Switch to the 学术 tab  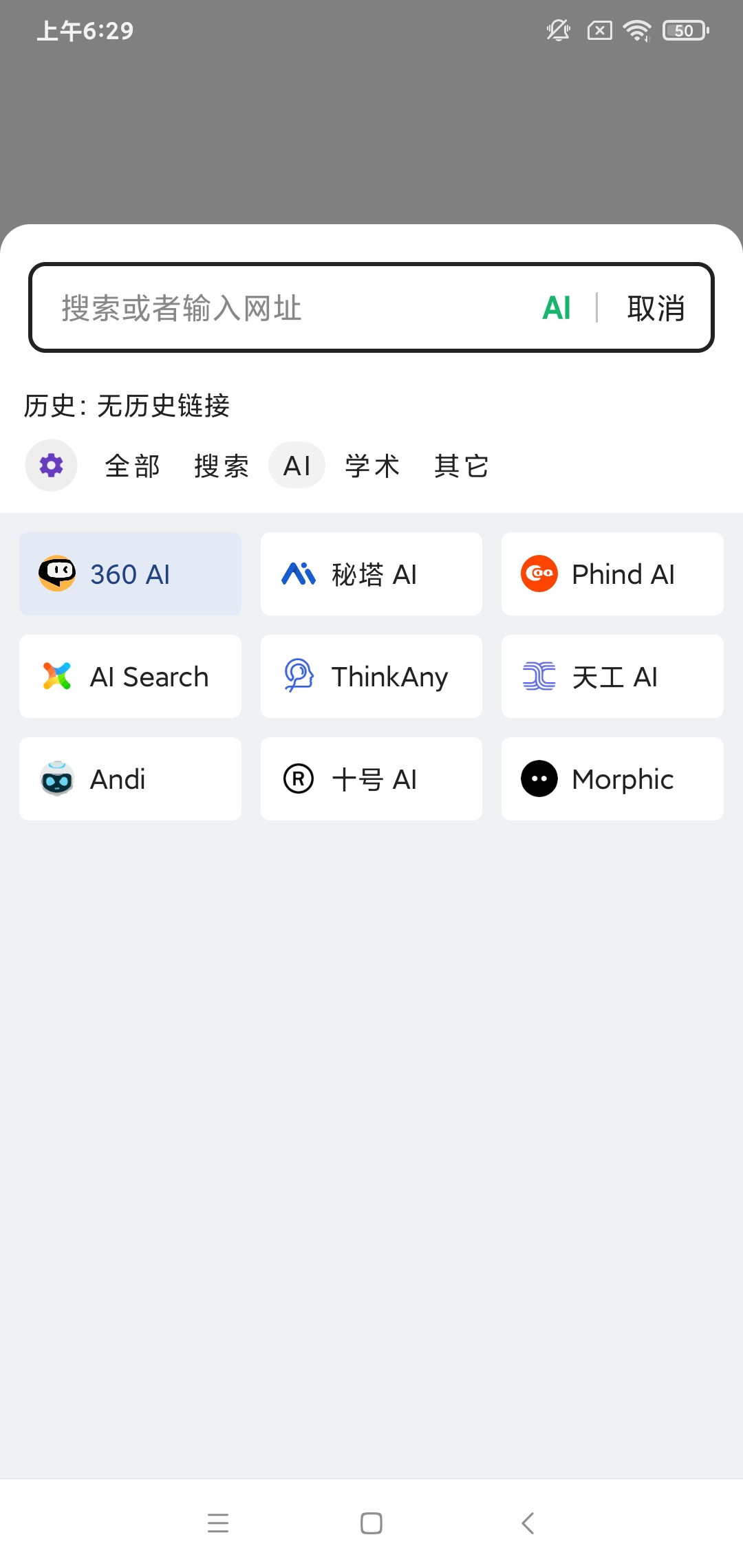[372, 466]
